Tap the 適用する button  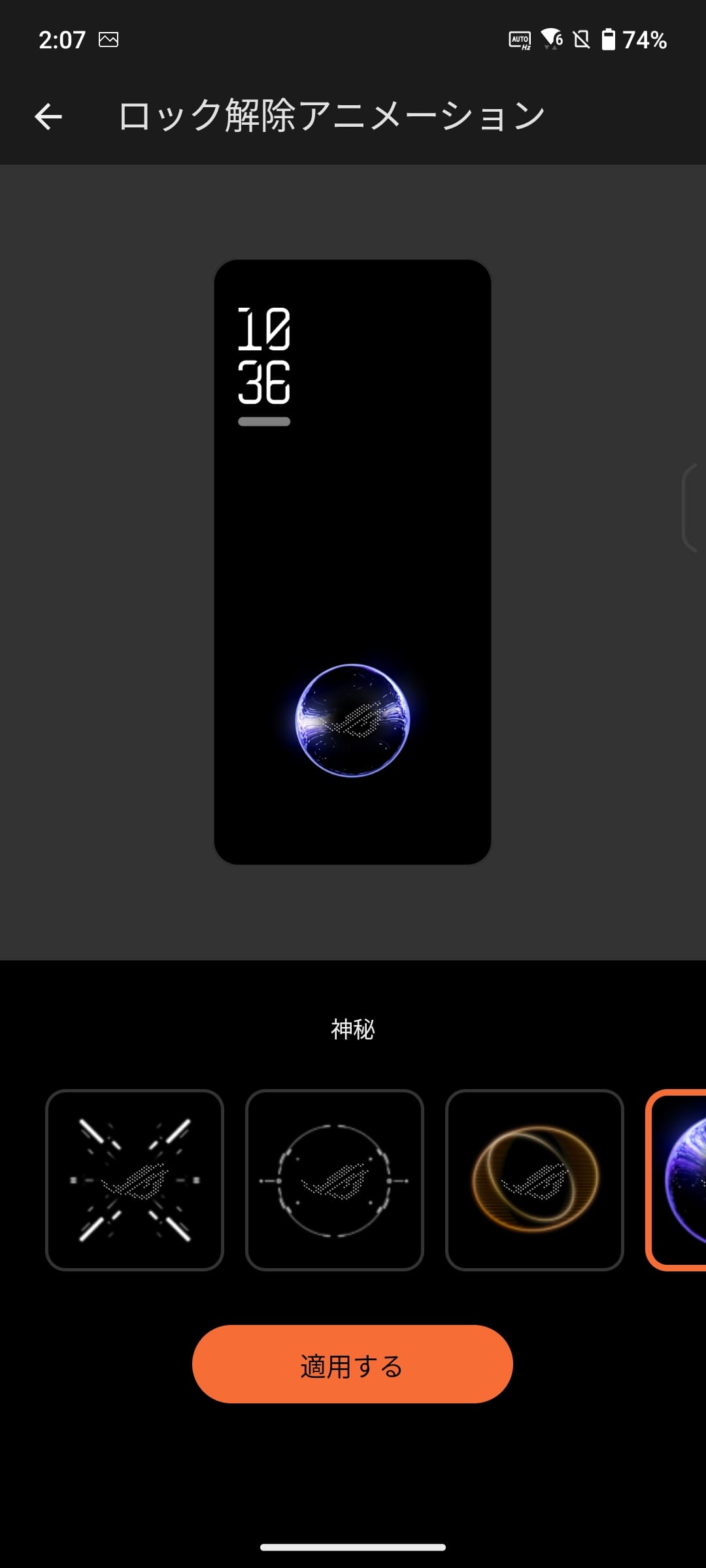coord(352,1364)
